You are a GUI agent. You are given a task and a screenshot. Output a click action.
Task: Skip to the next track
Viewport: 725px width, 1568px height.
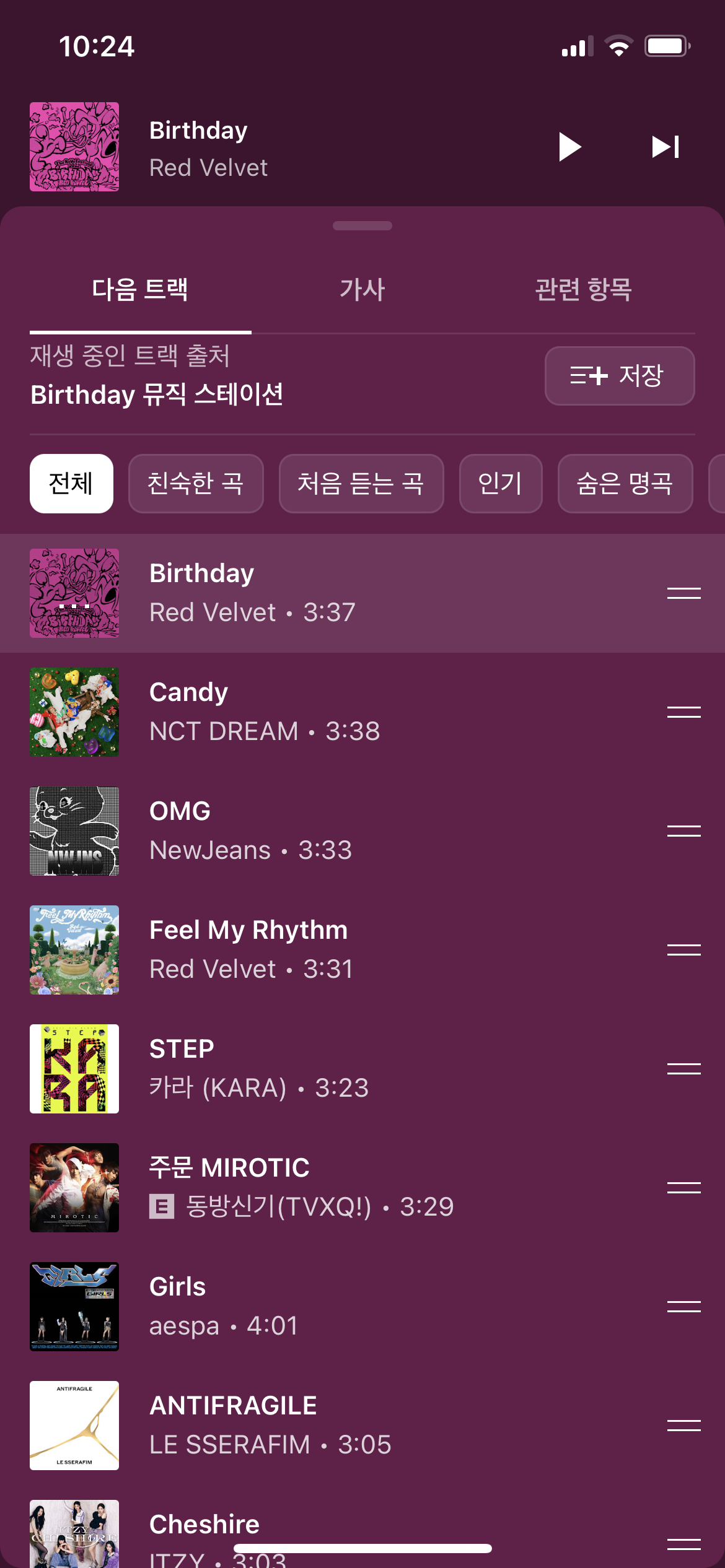pyautogui.click(x=666, y=147)
